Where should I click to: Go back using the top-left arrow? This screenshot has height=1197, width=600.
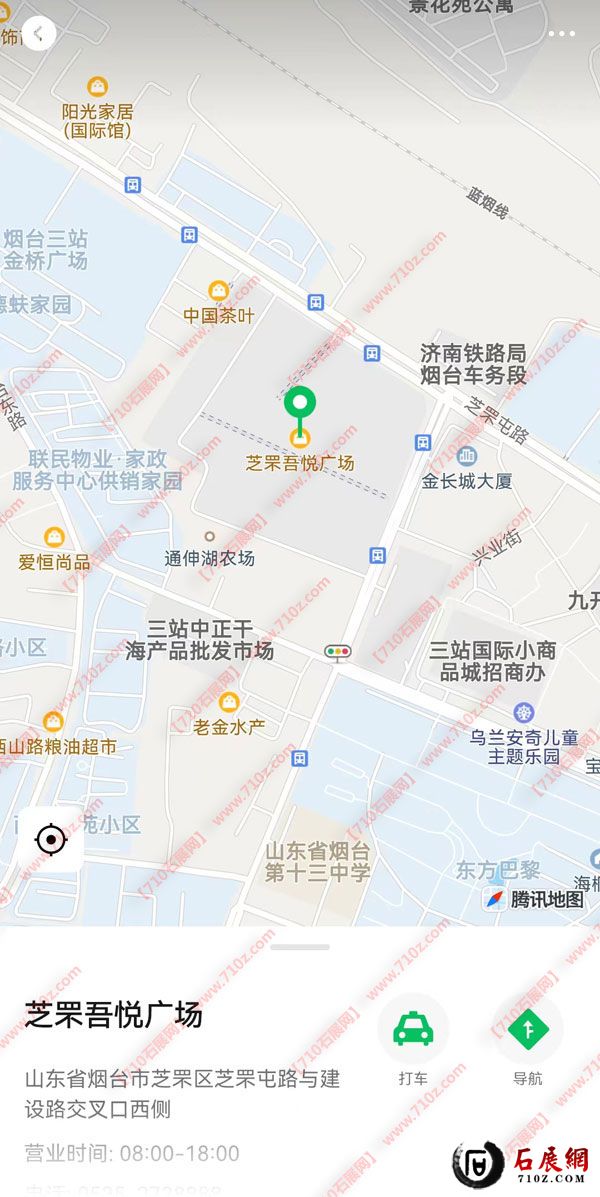pos(38,34)
